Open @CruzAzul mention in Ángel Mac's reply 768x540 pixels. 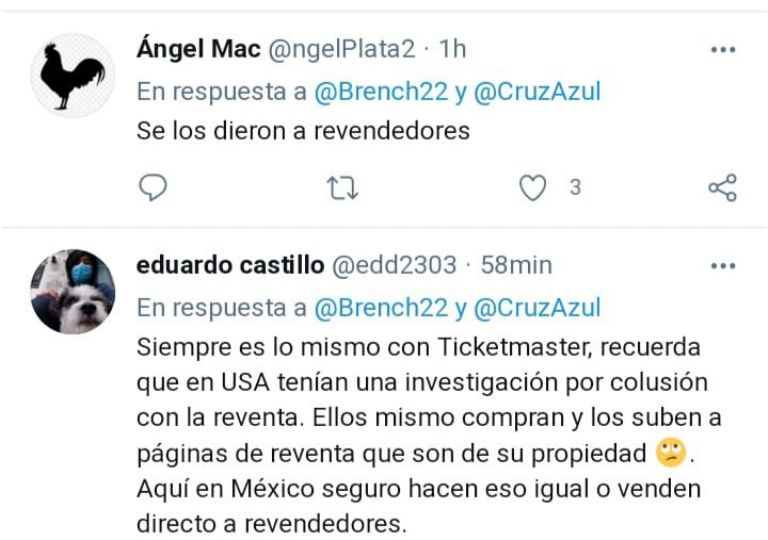(537, 91)
